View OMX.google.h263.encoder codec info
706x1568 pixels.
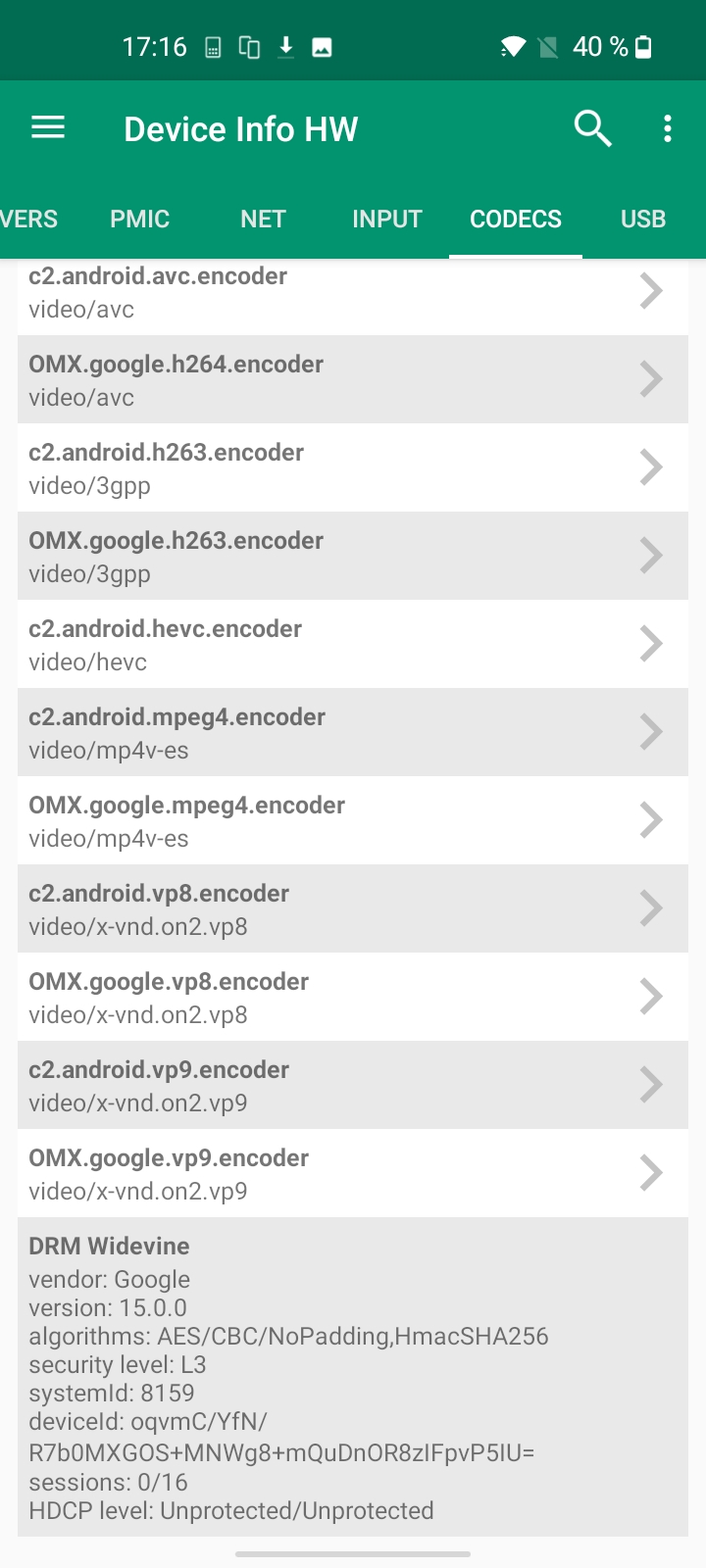[353, 556]
